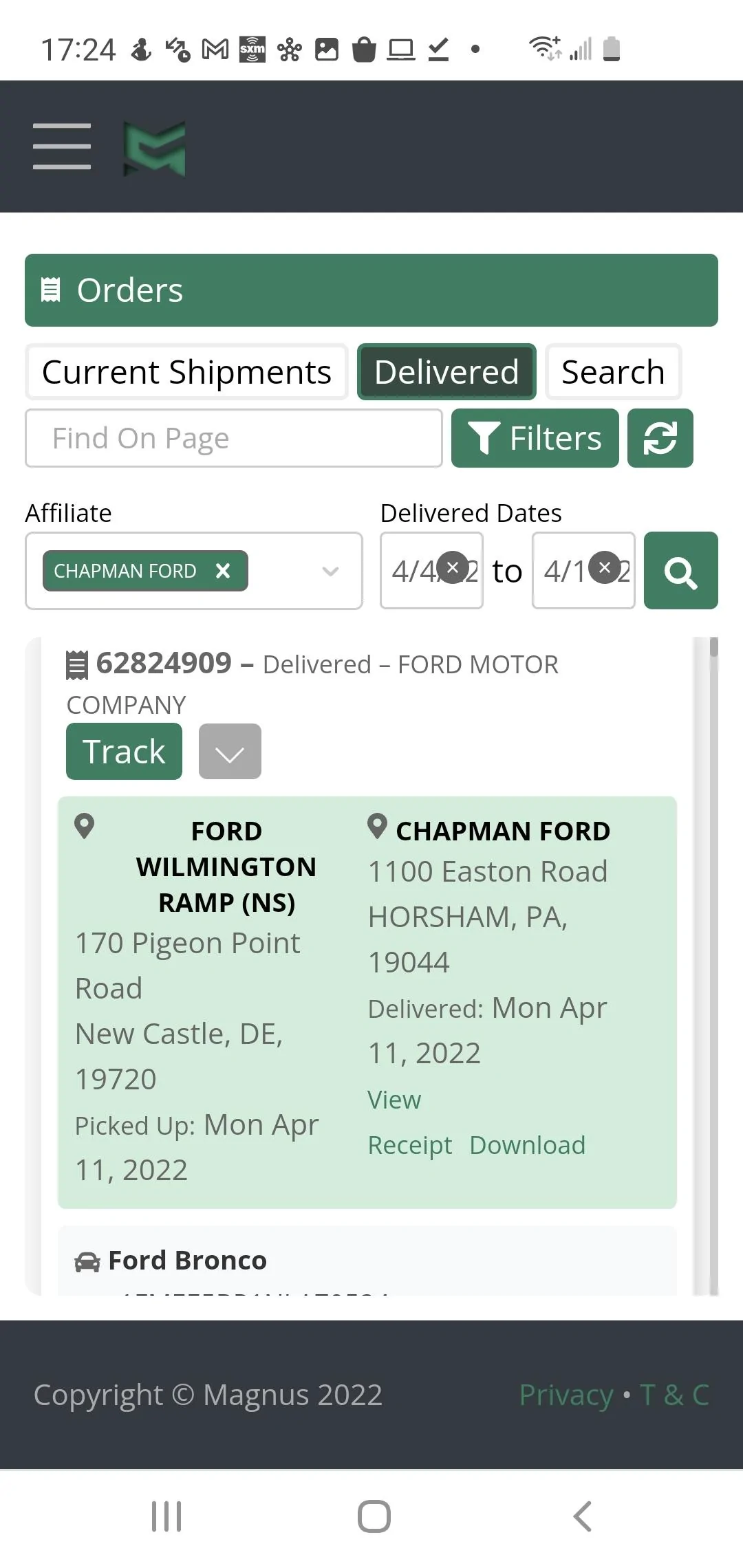This screenshot has width=743, height=1568.
Task: Download the delivery receipt
Action: pos(527,1145)
